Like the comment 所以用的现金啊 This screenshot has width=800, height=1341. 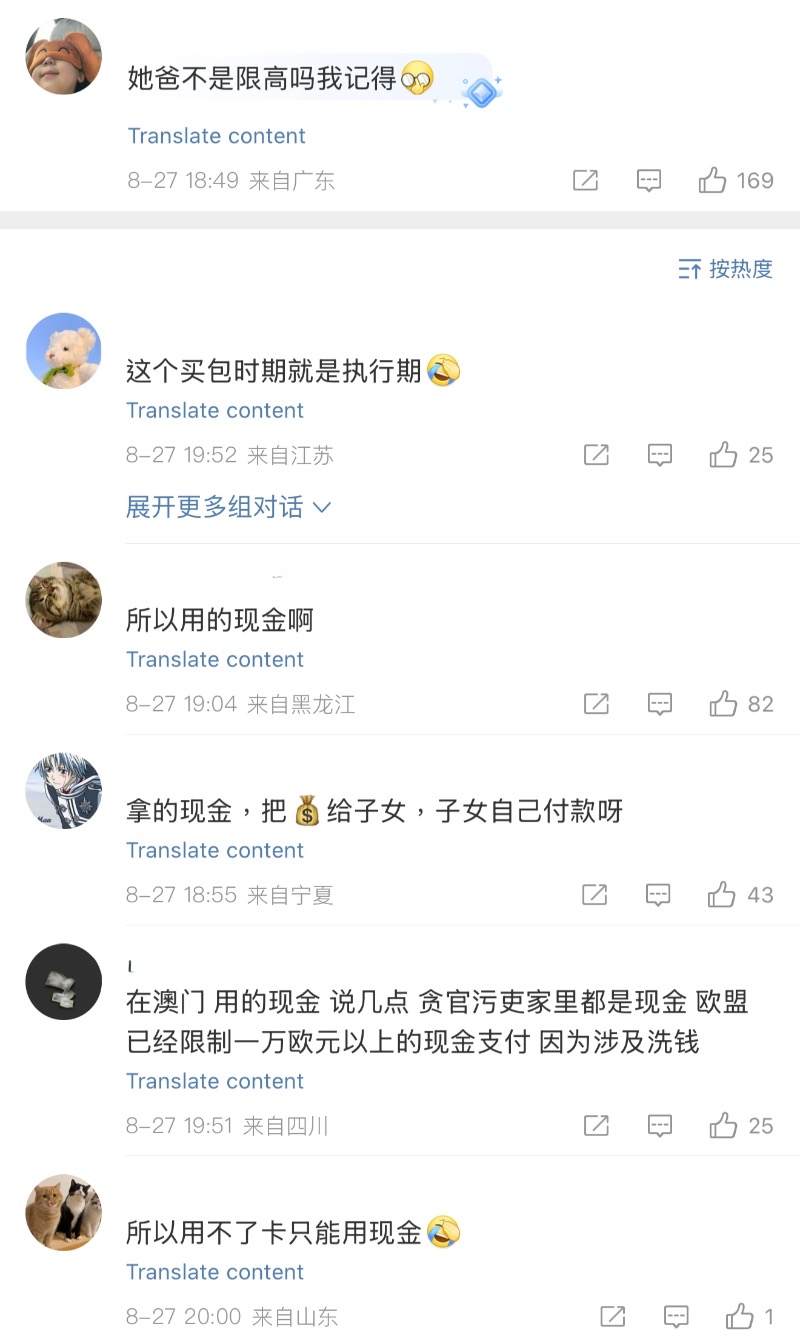click(723, 705)
